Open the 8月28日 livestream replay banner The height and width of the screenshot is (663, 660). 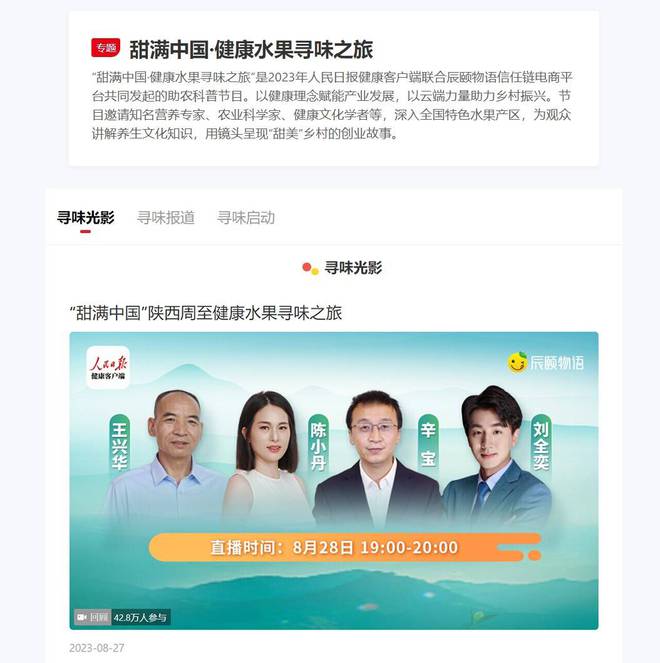click(334, 480)
